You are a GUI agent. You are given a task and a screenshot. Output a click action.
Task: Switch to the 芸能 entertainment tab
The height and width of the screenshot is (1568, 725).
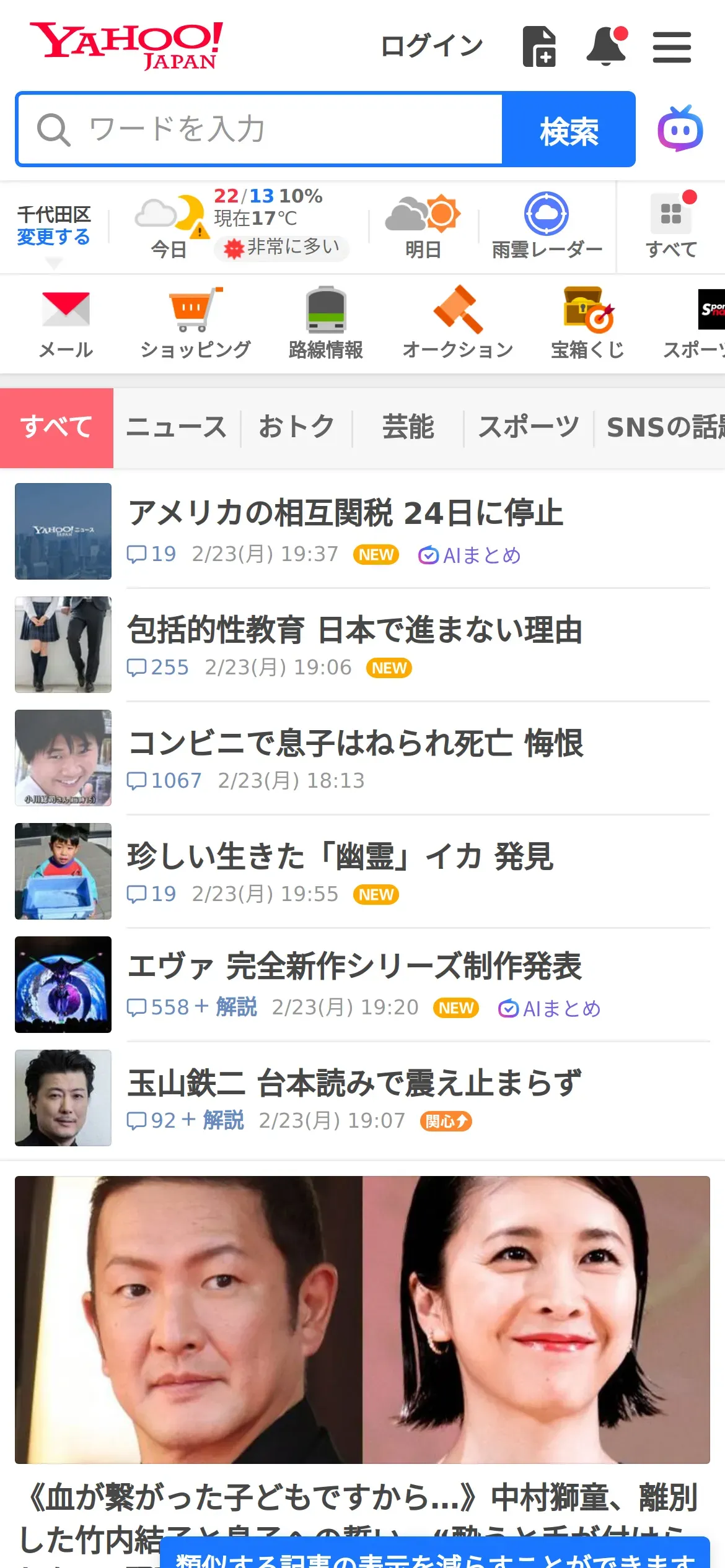coord(408,428)
